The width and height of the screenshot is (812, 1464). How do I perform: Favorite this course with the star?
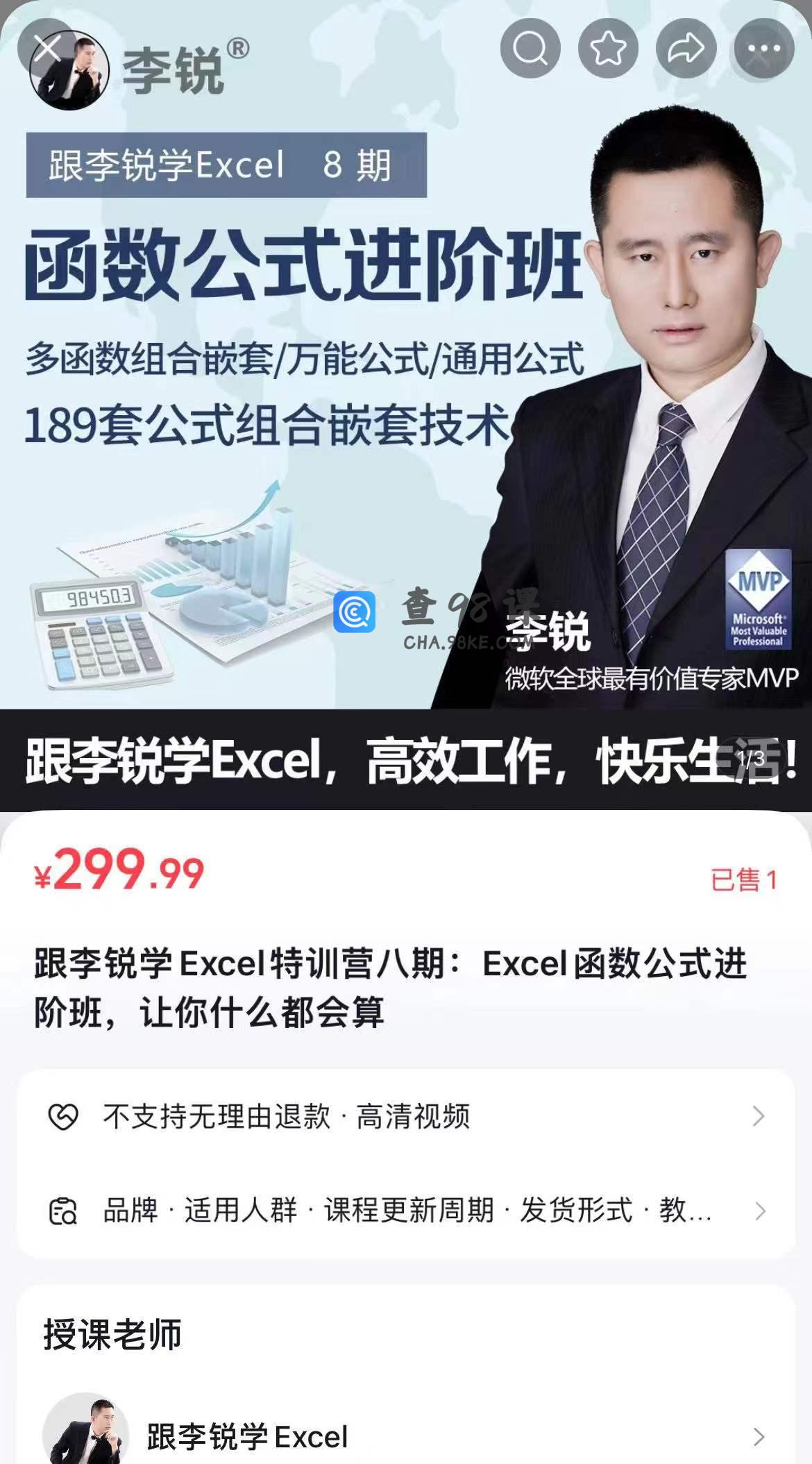point(608,49)
